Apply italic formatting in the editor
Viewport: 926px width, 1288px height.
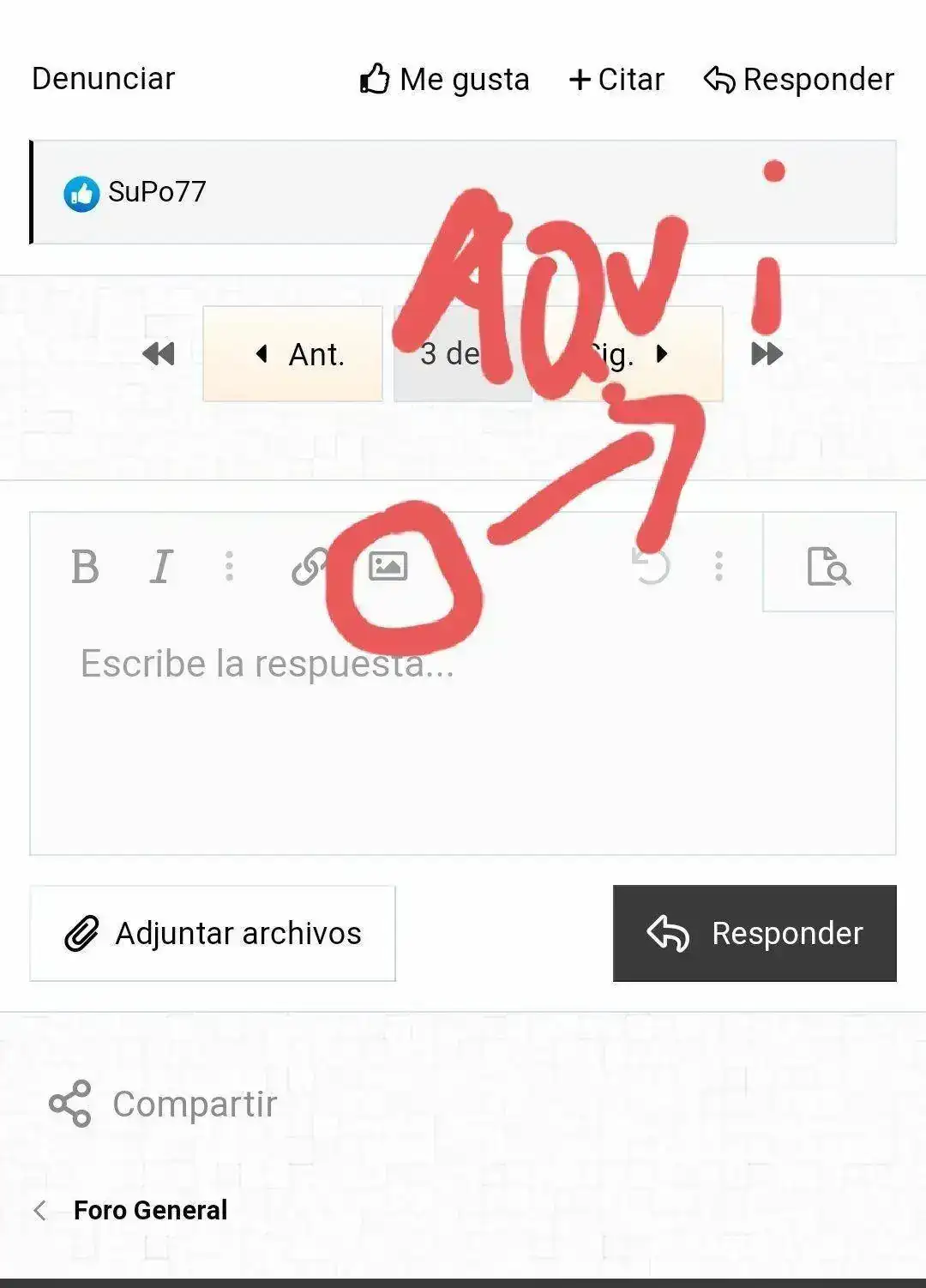click(161, 567)
